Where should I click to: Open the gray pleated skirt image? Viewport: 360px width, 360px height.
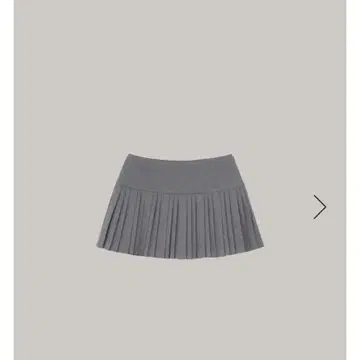coord(180,206)
